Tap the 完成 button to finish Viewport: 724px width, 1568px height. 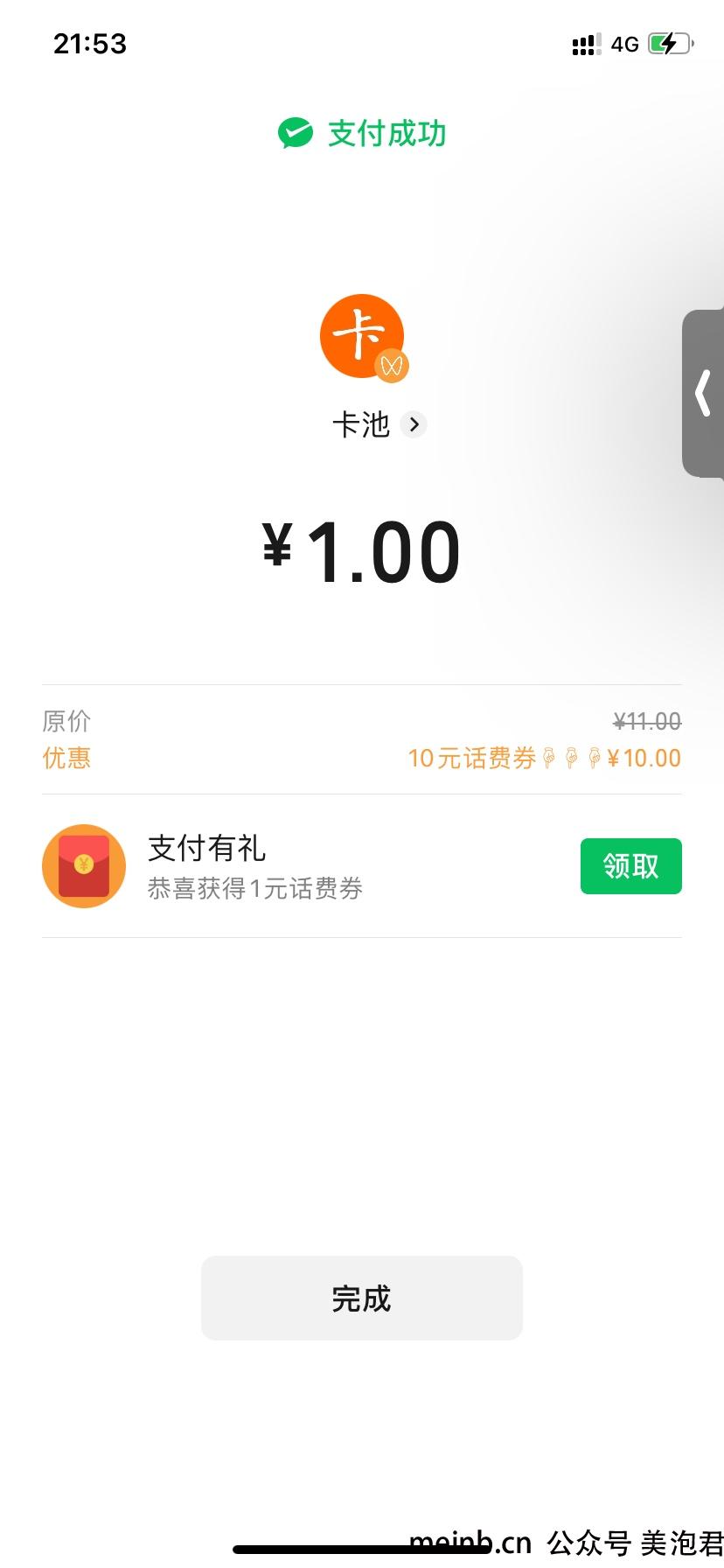[362, 1298]
